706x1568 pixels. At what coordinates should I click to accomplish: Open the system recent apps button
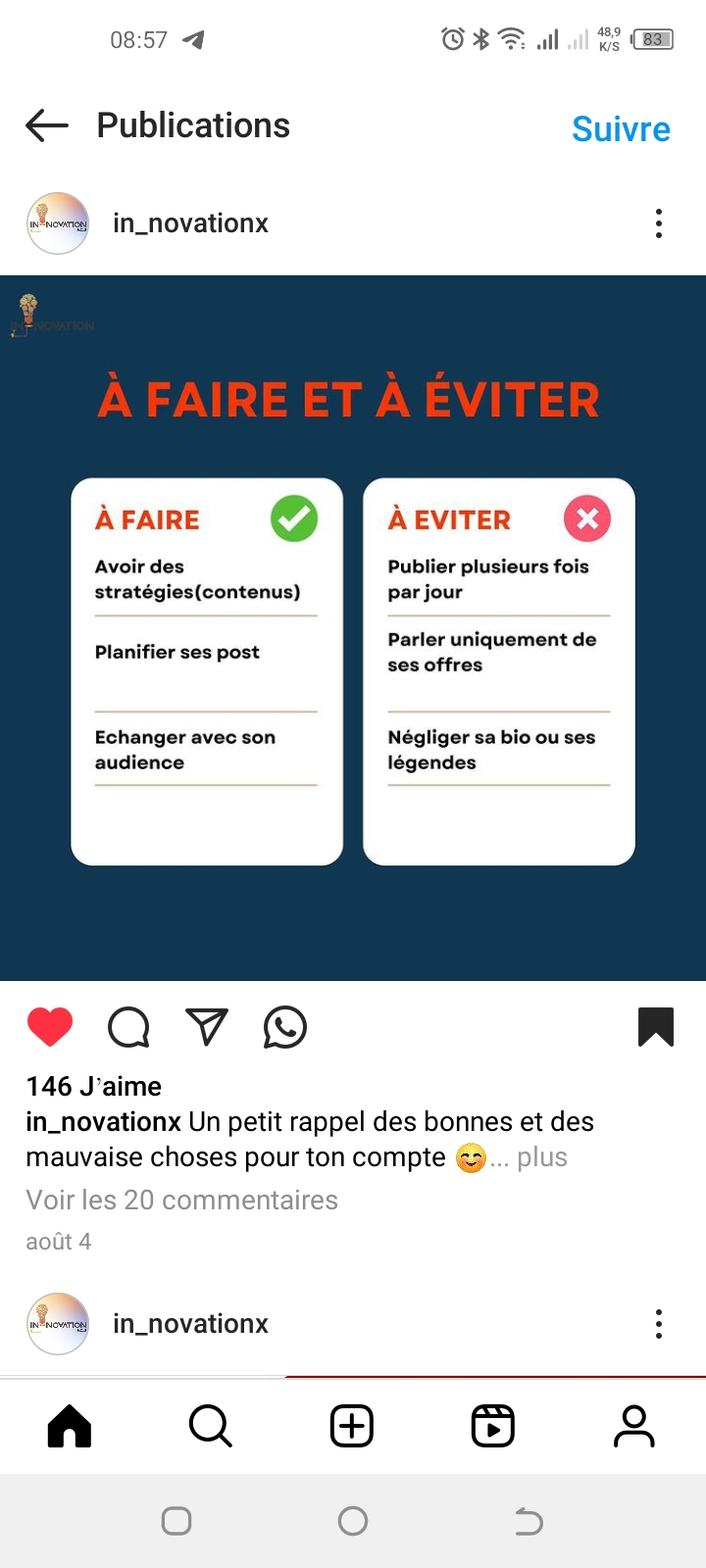coord(176,1521)
